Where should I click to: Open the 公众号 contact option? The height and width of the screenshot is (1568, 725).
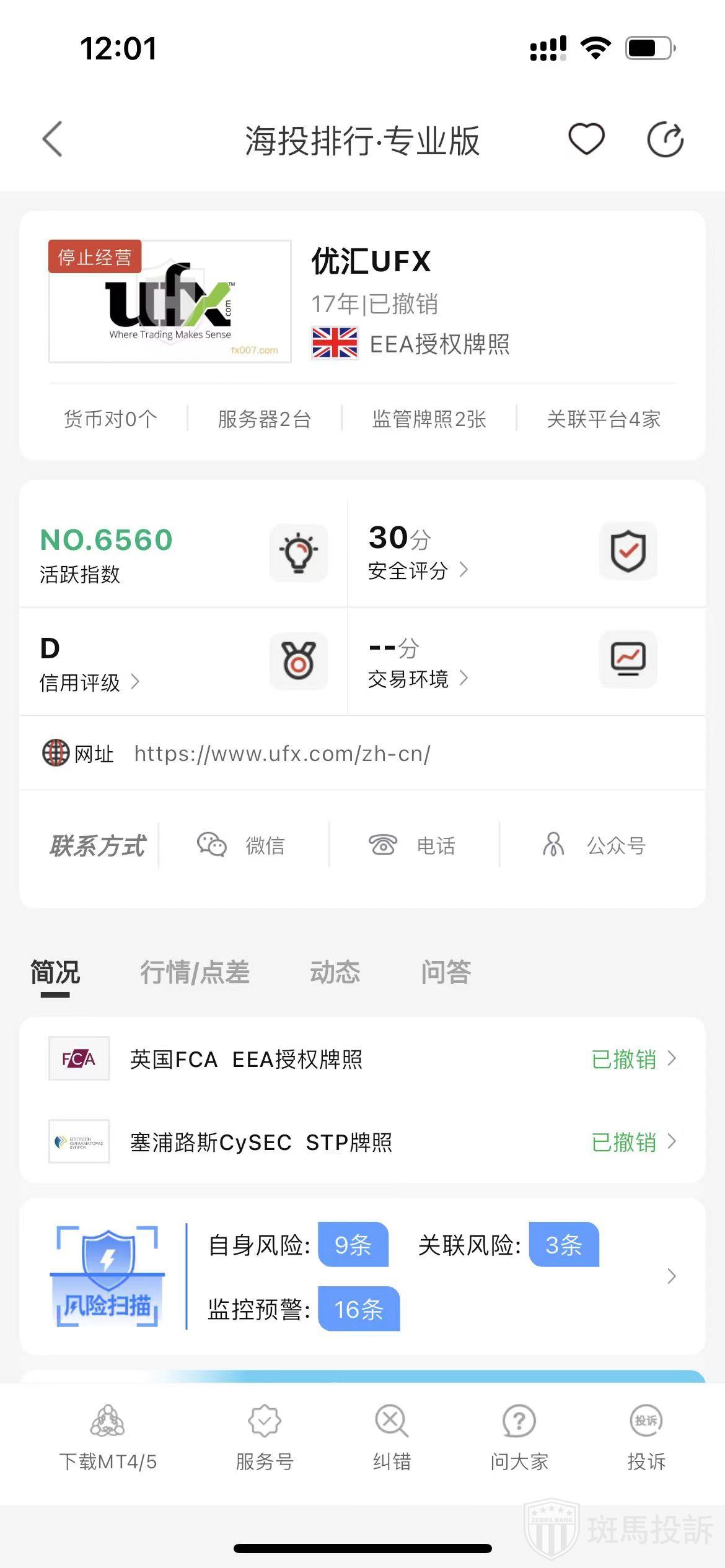(x=595, y=845)
